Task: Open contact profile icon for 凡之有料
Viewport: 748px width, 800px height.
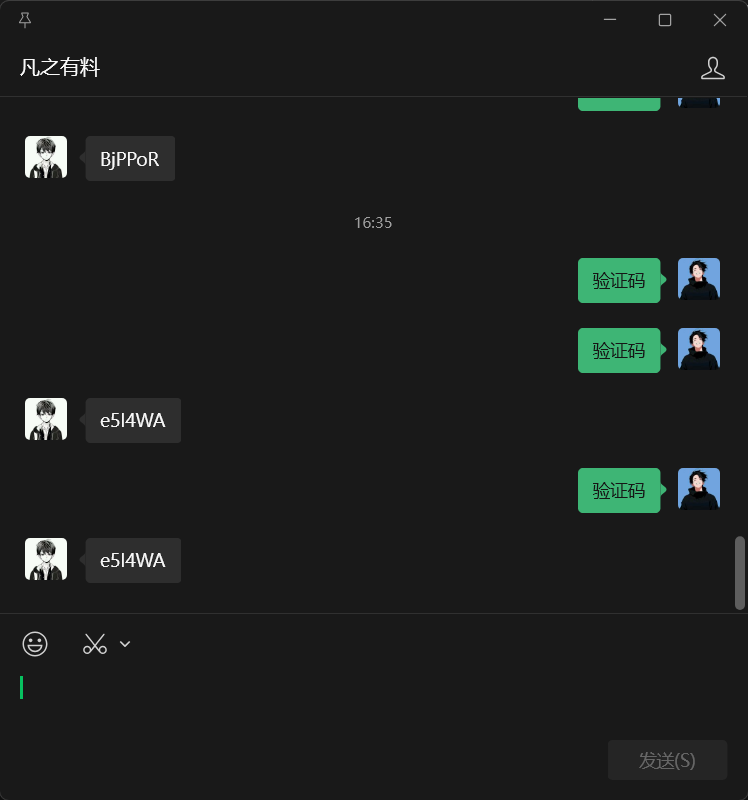Action: 712,68
